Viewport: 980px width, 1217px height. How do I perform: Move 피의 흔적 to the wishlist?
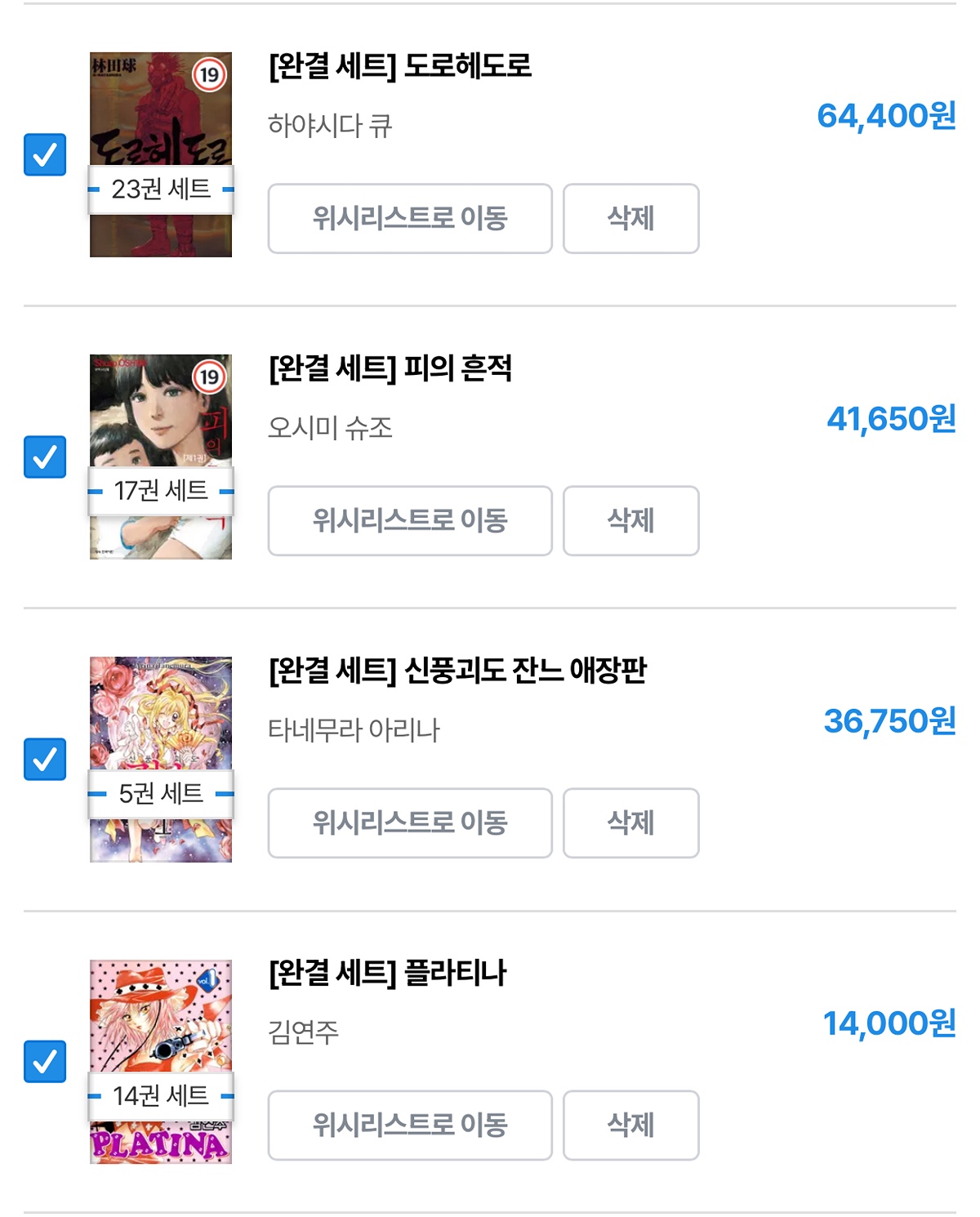(410, 520)
